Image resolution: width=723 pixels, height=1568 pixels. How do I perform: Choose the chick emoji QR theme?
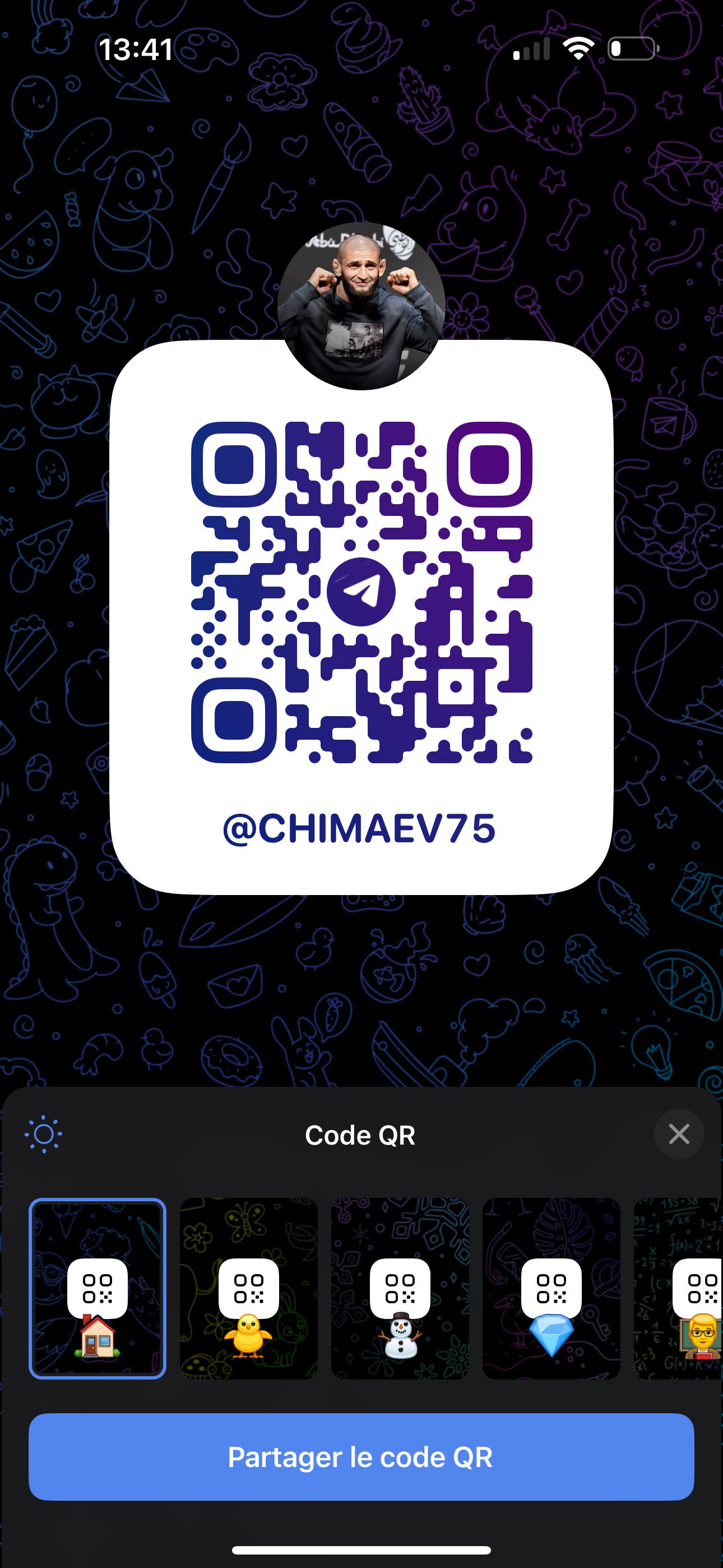(x=248, y=1288)
